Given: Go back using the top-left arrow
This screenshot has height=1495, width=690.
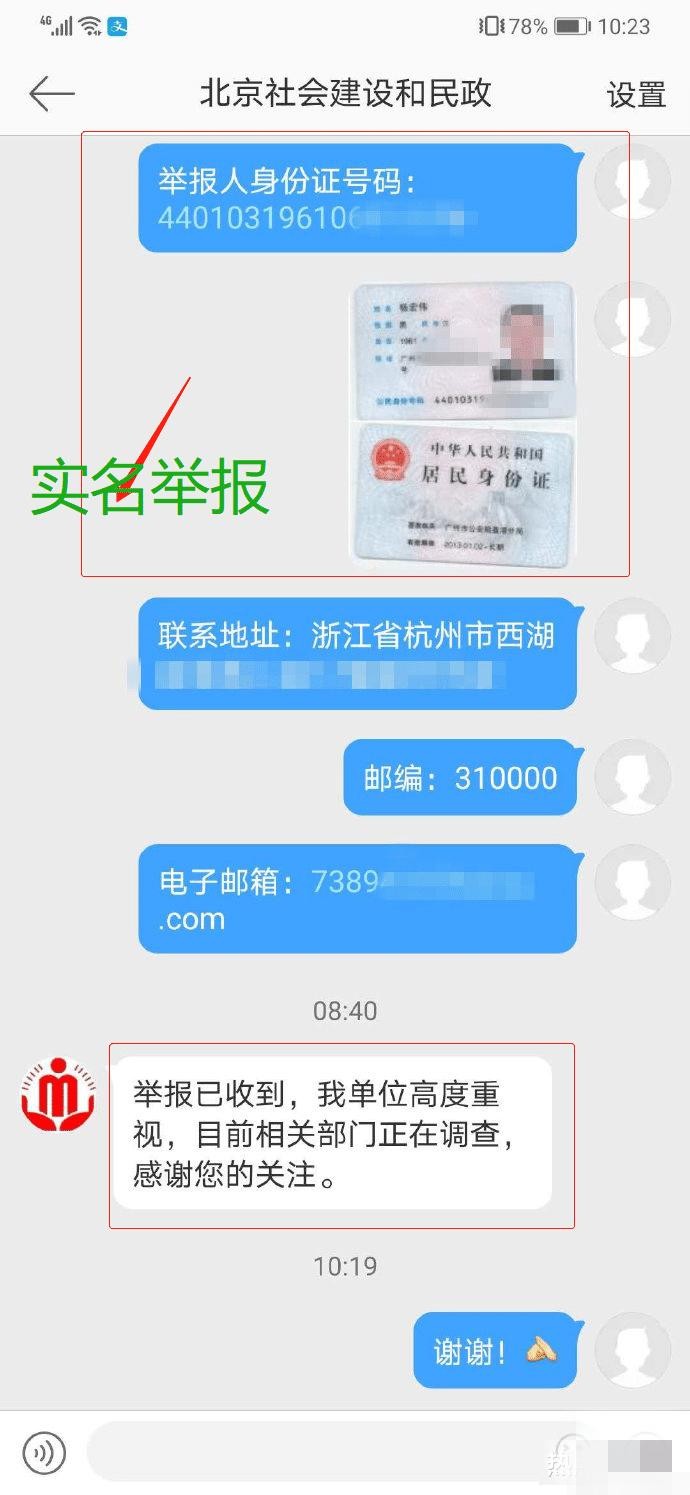Looking at the screenshot, I should 52,94.
